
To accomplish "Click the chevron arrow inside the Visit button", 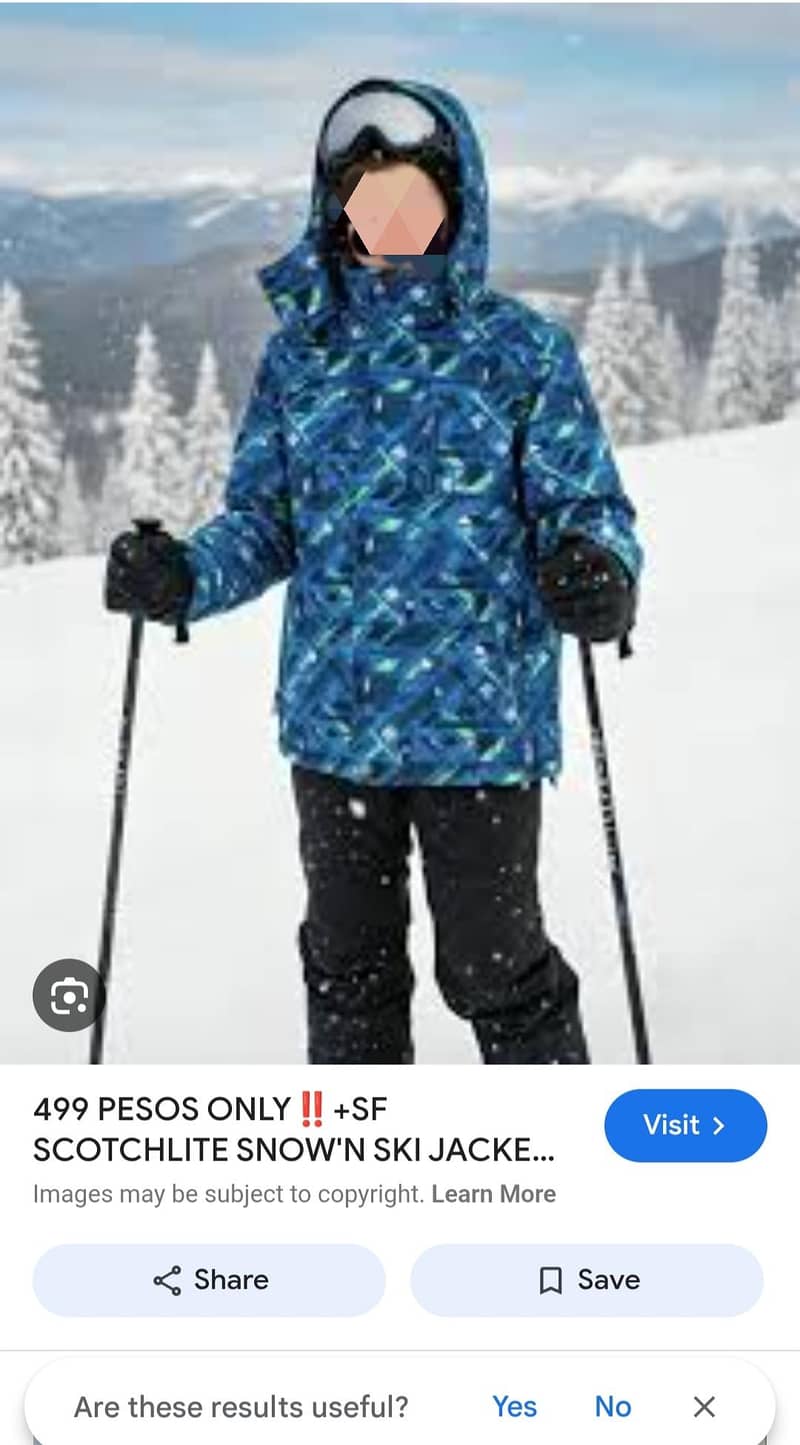I will [719, 1125].
